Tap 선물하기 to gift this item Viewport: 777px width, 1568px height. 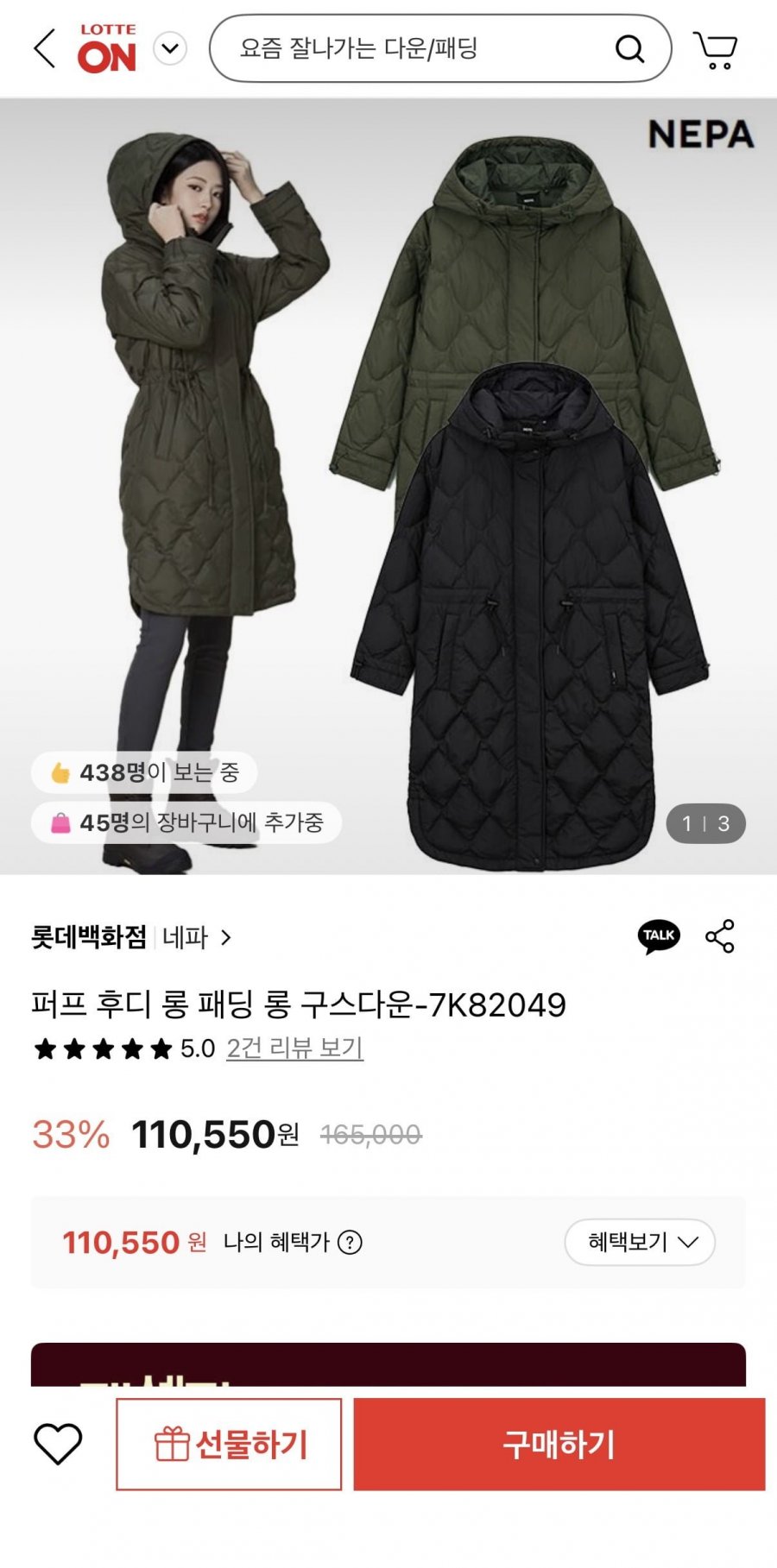coord(229,1444)
